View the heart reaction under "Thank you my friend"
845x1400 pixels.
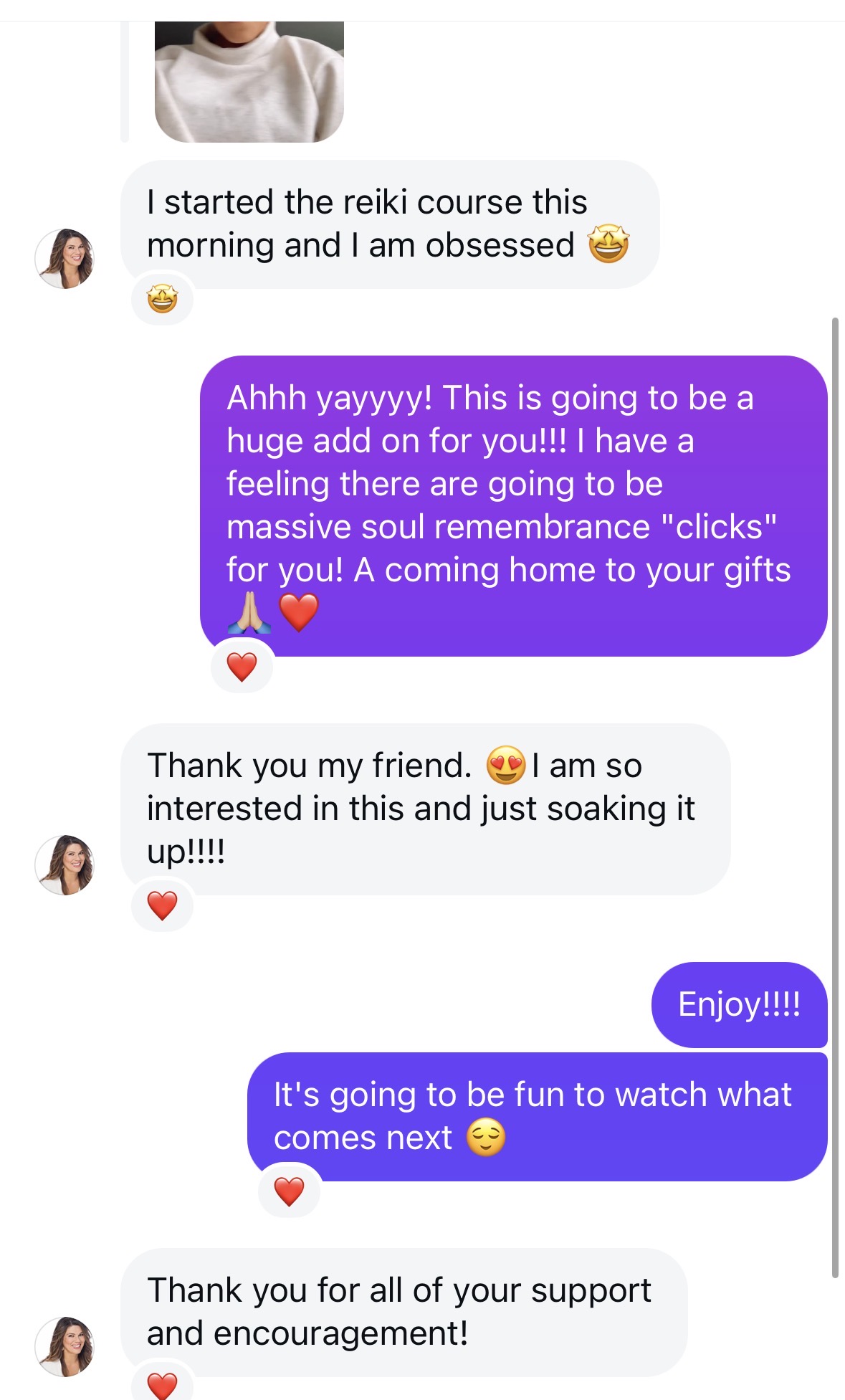(x=163, y=905)
